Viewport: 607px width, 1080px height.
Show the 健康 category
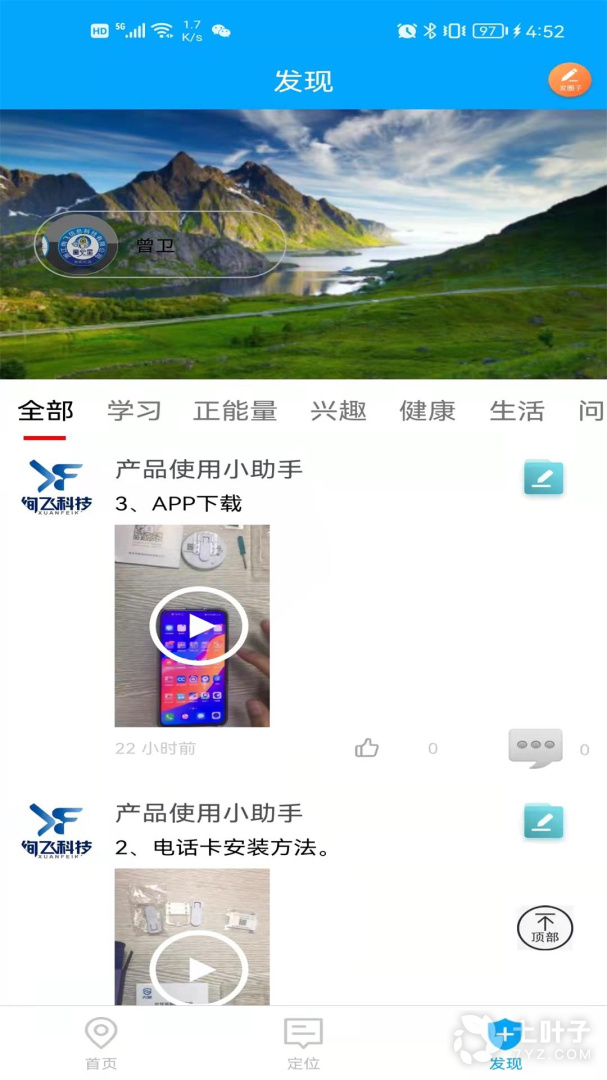point(427,411)
